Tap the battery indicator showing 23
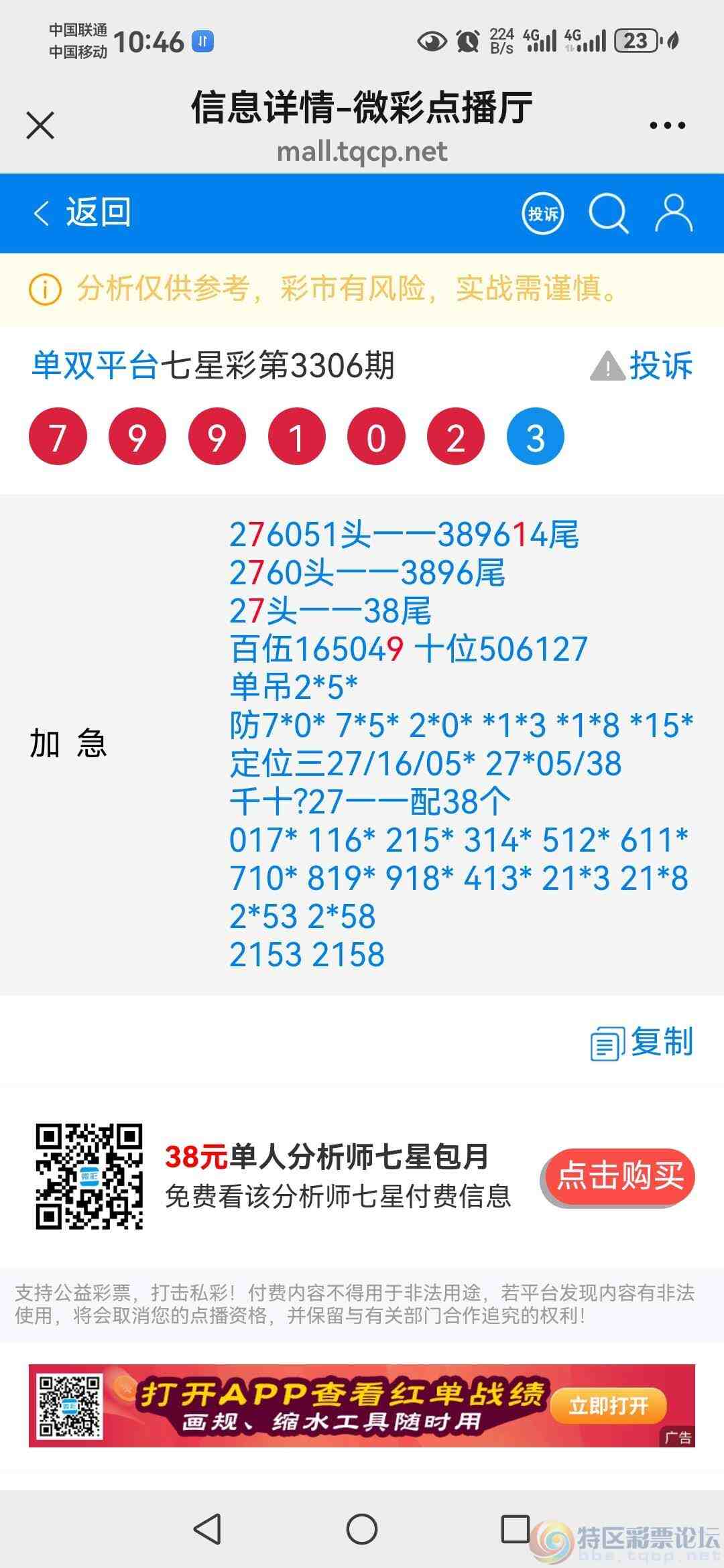 click(x=636, y=42)
